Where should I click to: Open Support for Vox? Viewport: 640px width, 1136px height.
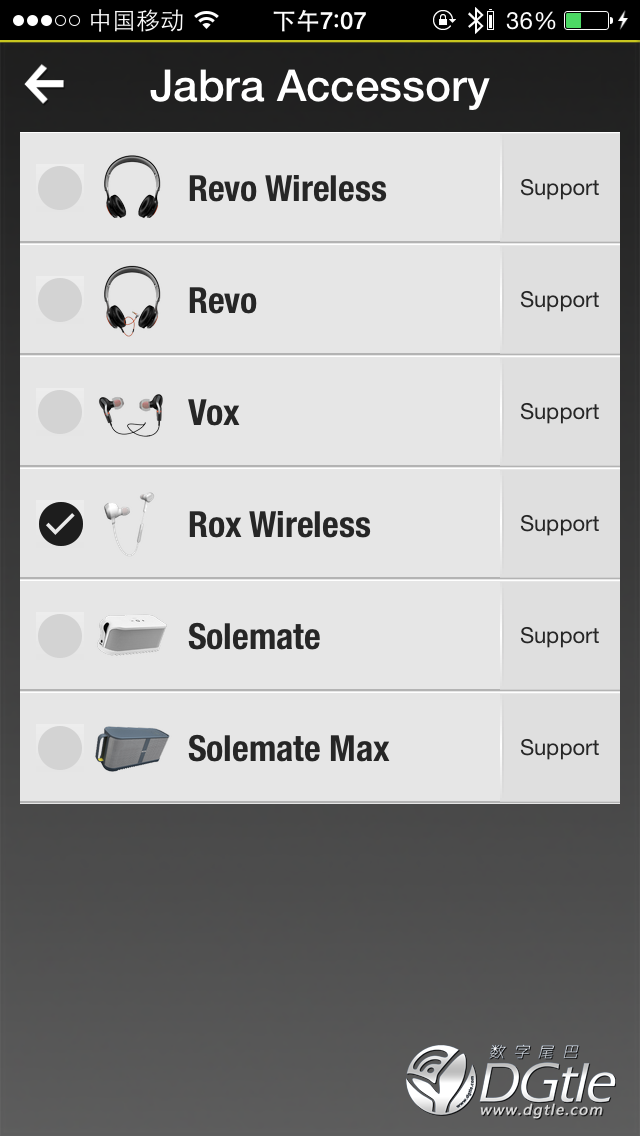pyautogui.click(x=560, y=412)
